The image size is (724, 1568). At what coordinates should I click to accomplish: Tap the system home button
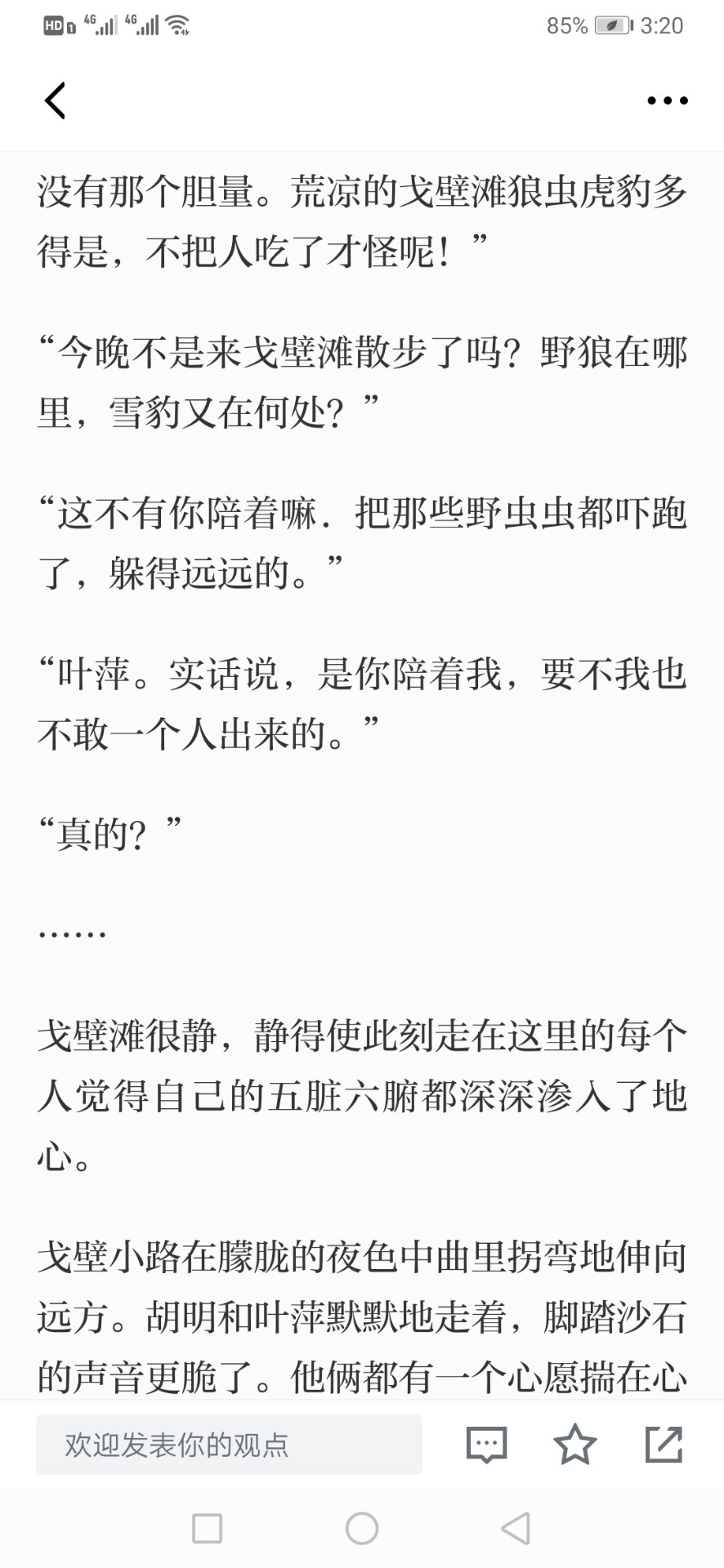point(362,1528)
